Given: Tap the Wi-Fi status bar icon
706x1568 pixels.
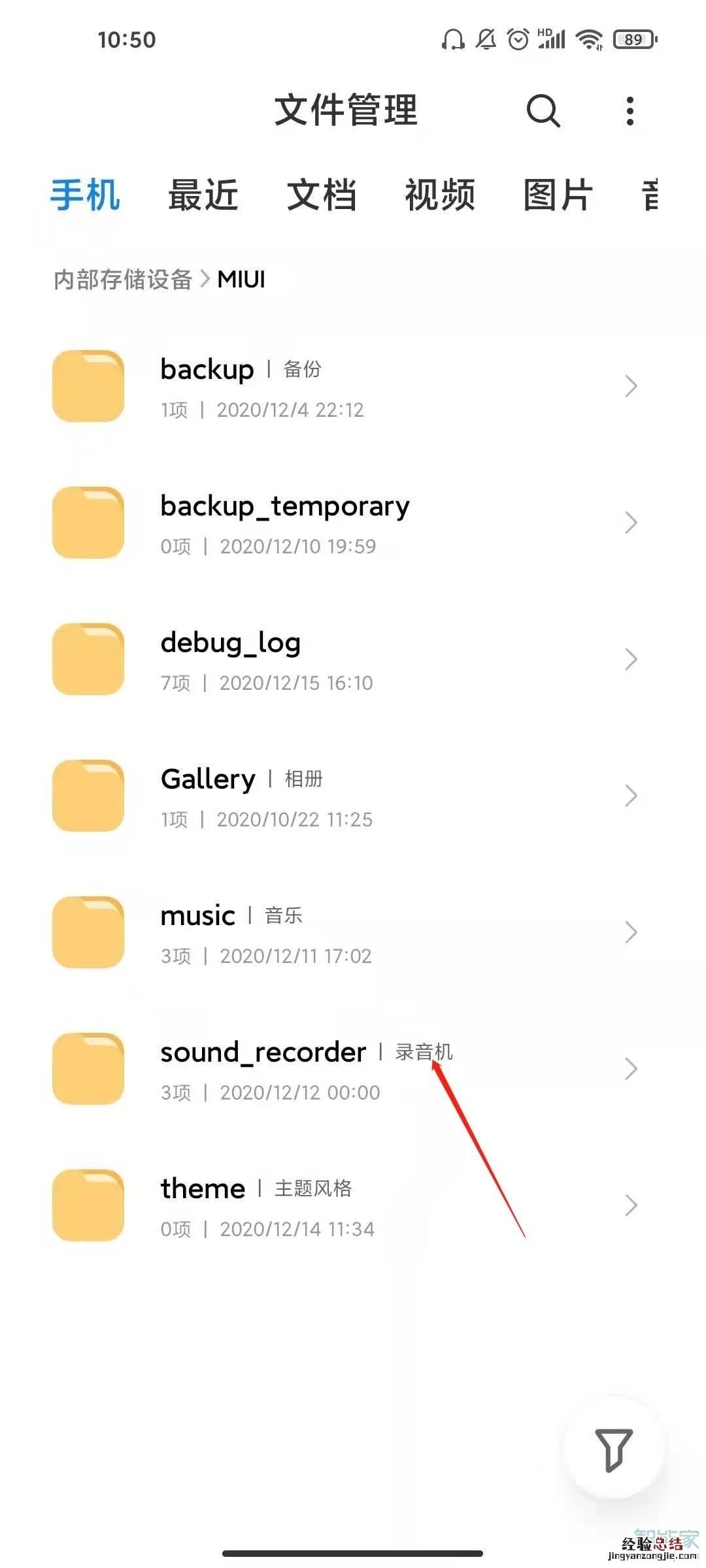Looking at the screenshot, I should click(590, 39).
